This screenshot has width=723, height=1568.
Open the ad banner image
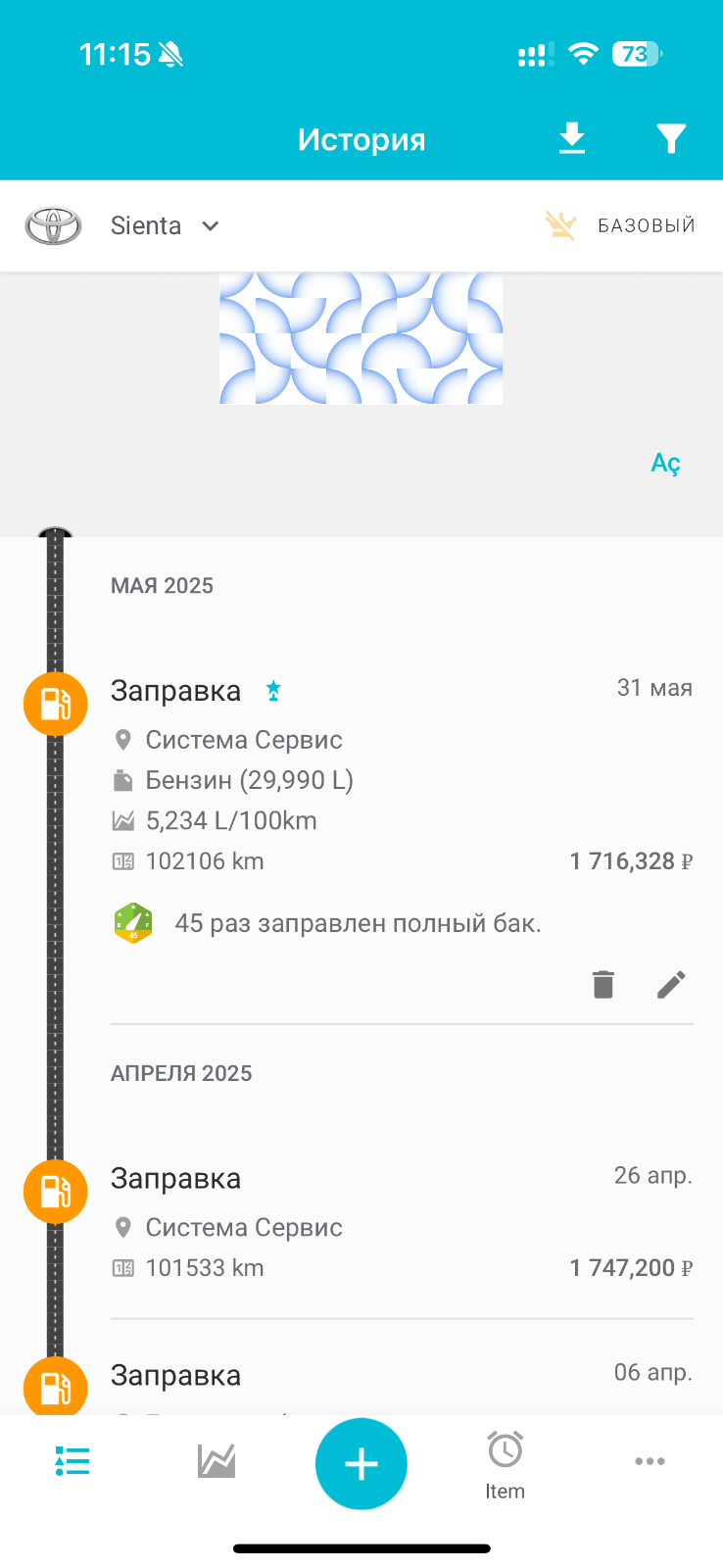pyautogui.click(x=361, y=339)
